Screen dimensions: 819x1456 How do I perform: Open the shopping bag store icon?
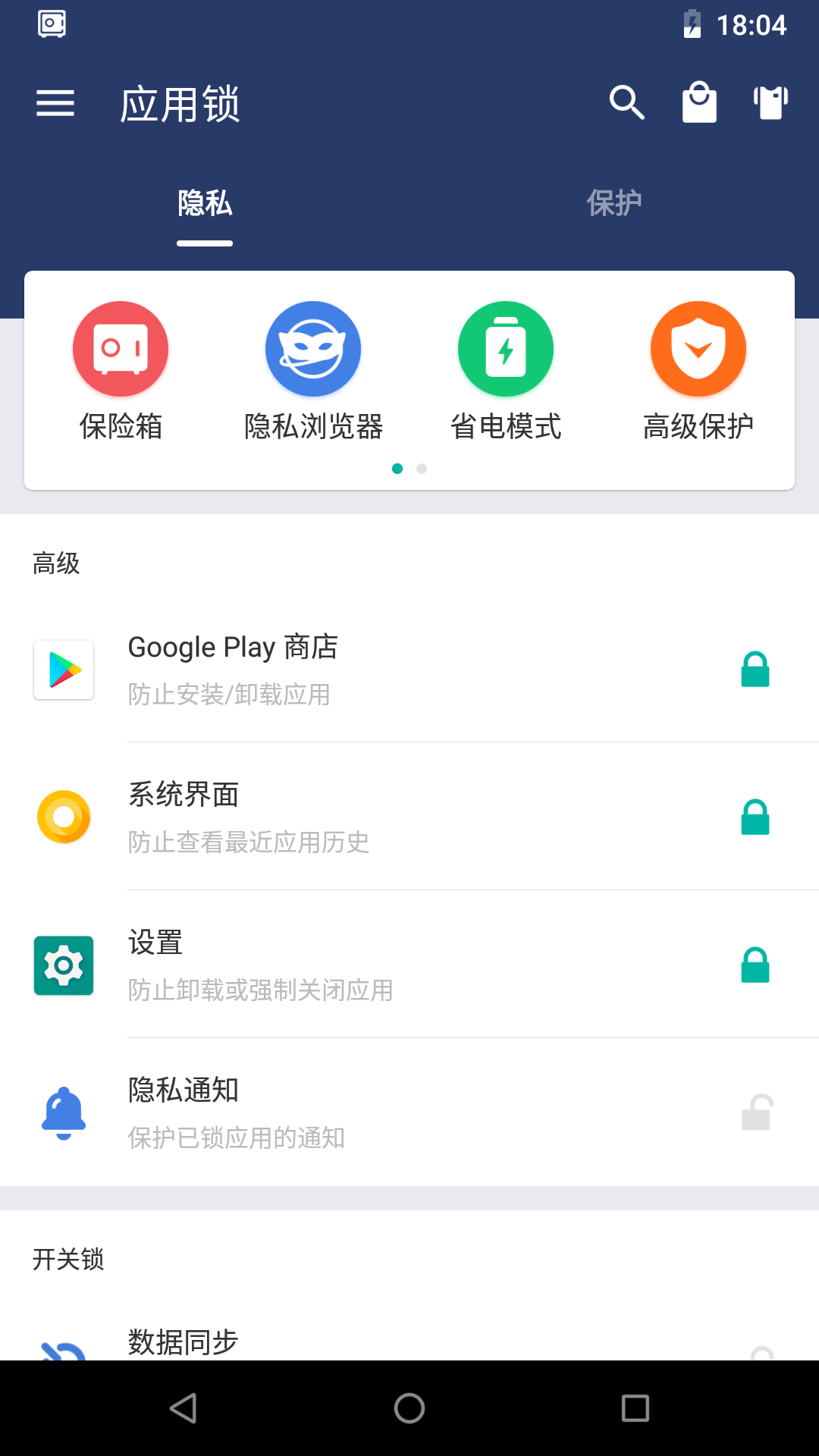[x=699, y=102]
